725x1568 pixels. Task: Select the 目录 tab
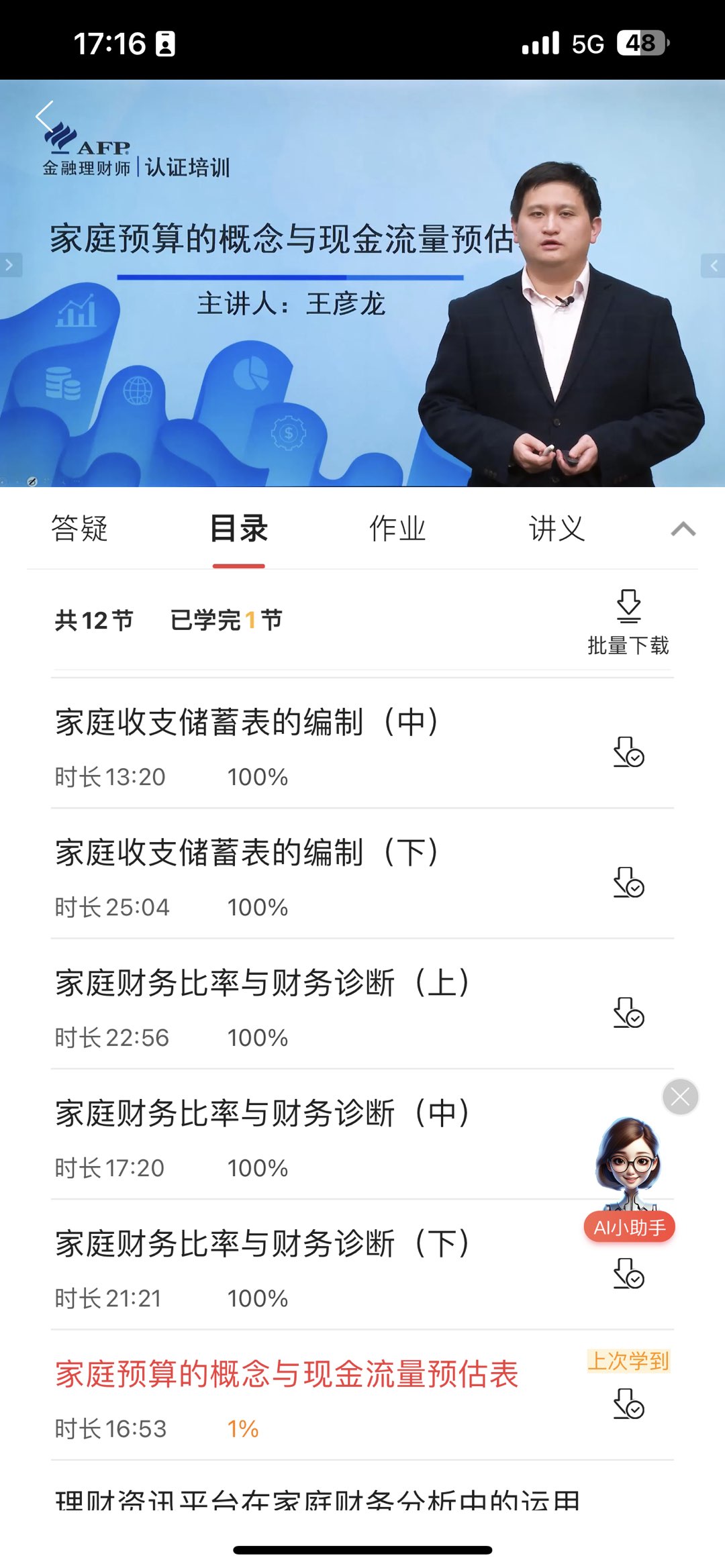coord(239,529)
